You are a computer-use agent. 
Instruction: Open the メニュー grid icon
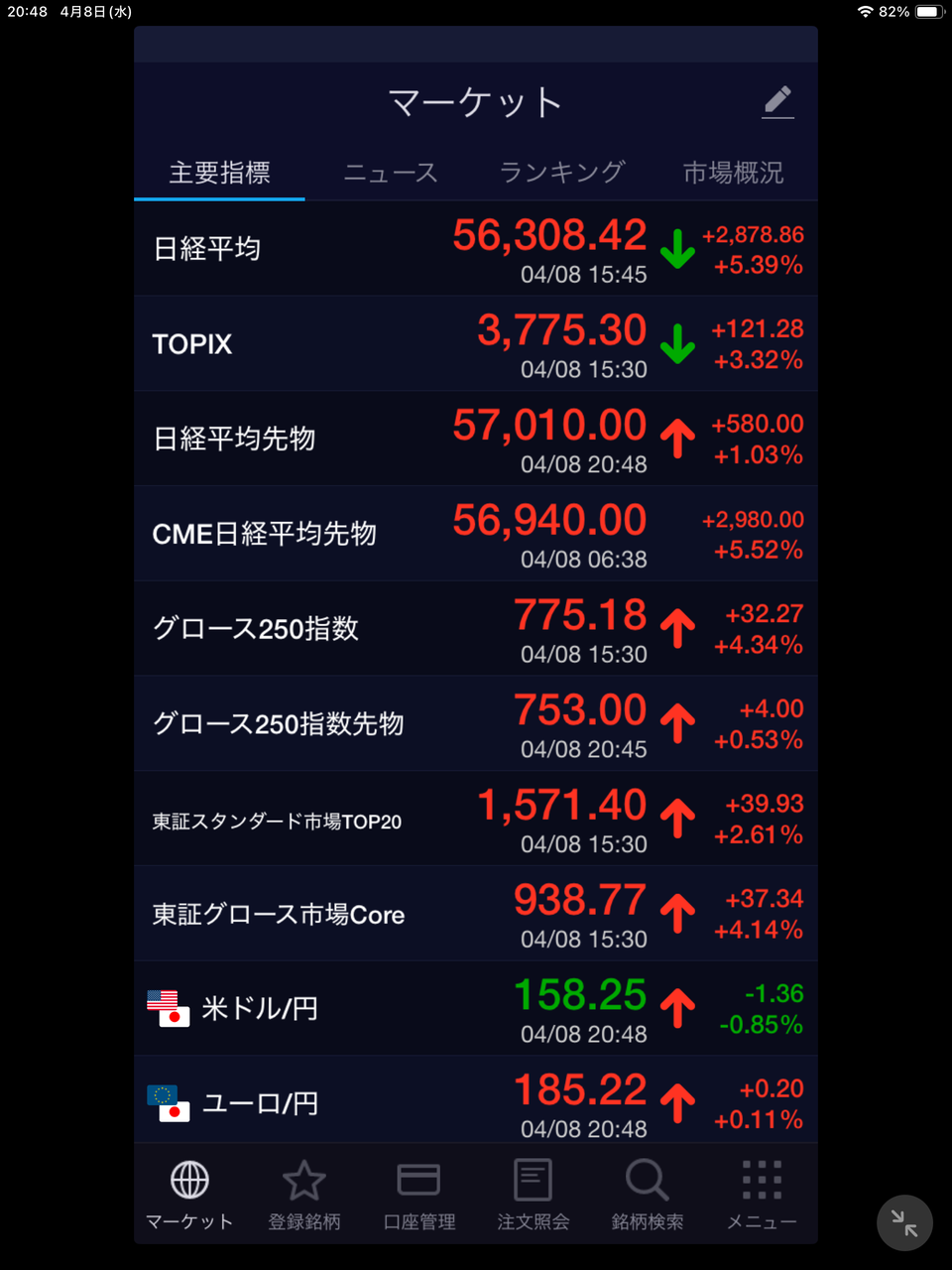760,1181
